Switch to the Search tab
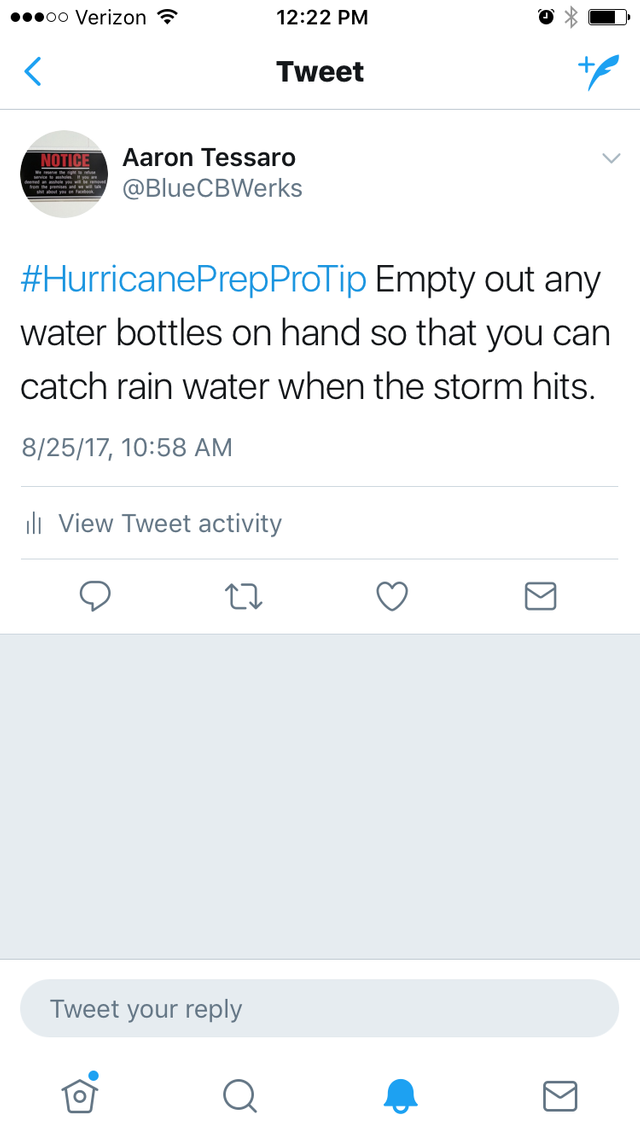 [240, 1095]
